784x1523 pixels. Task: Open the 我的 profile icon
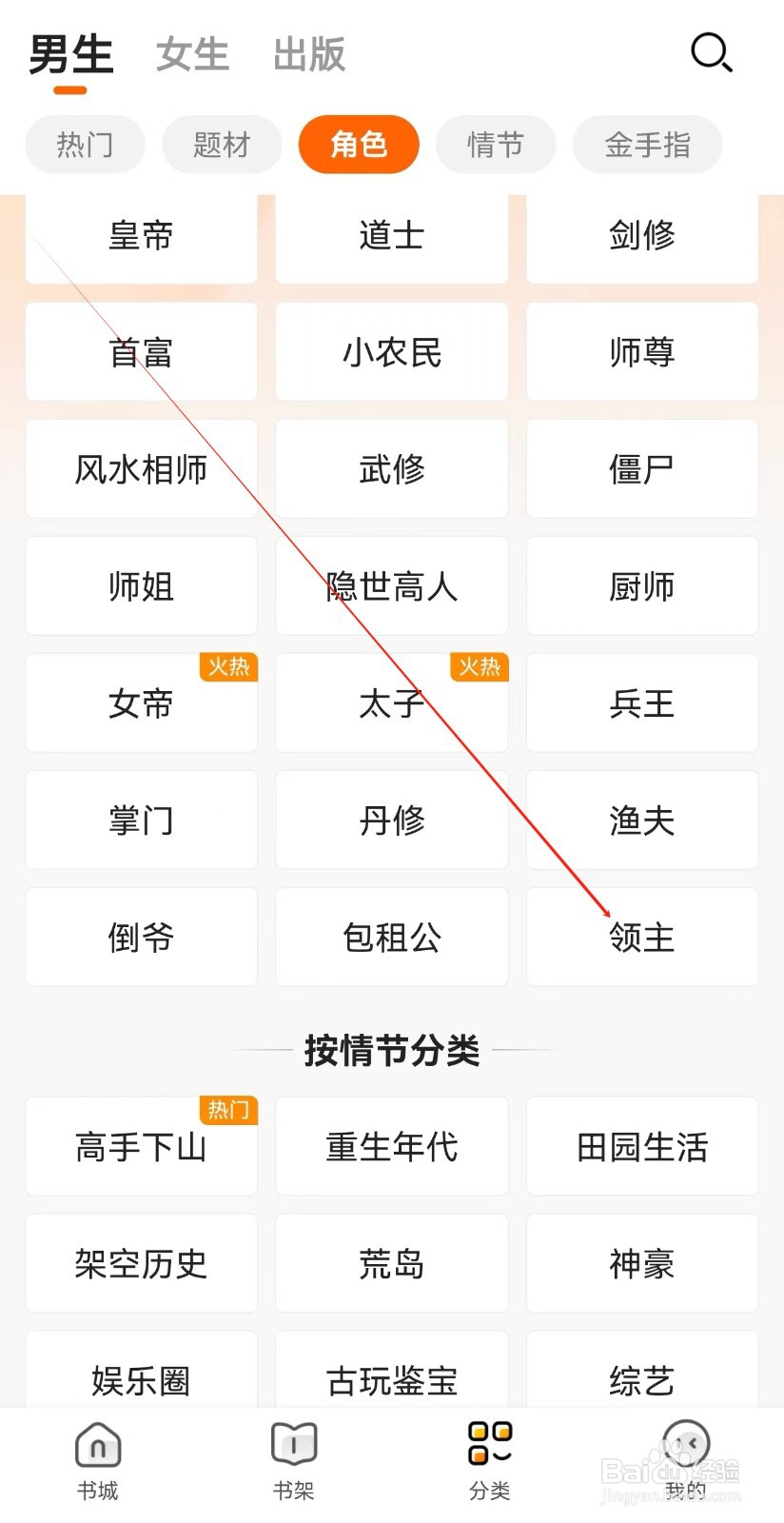point(686,1461)
